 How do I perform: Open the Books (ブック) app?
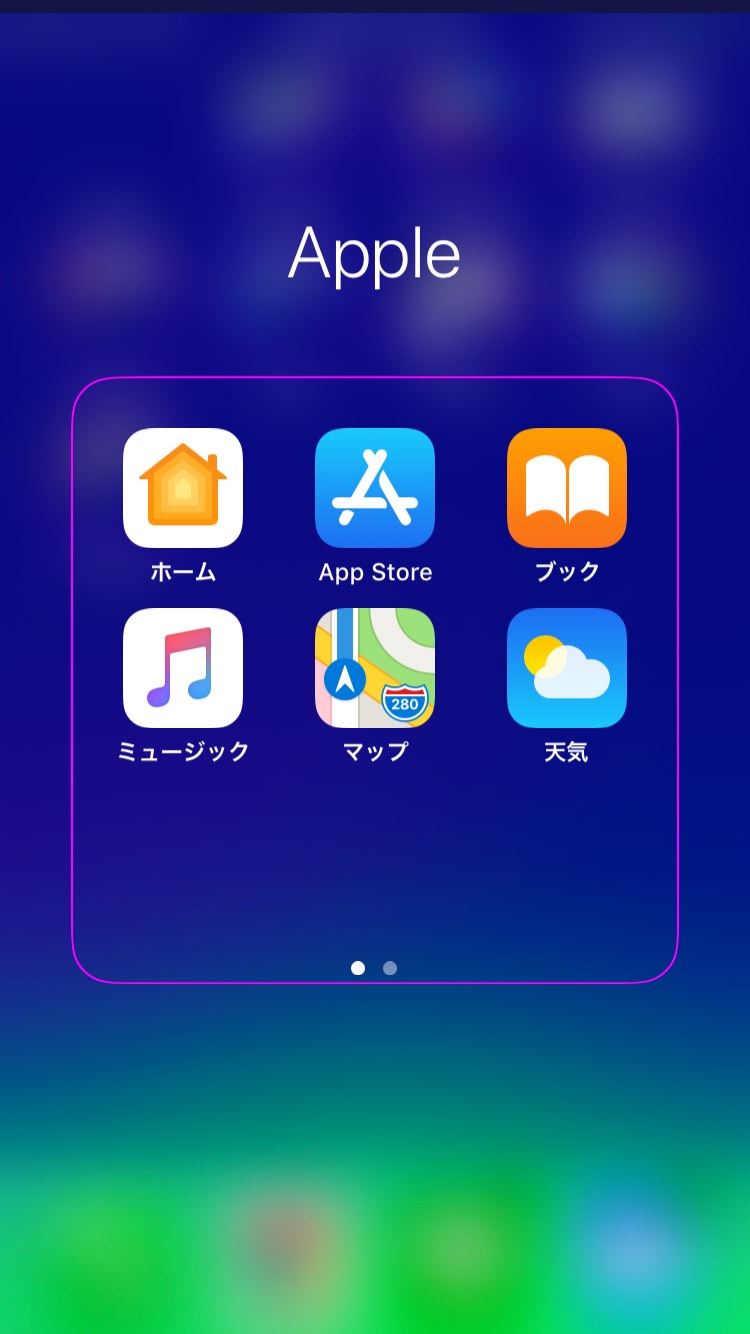pos(567,488)
